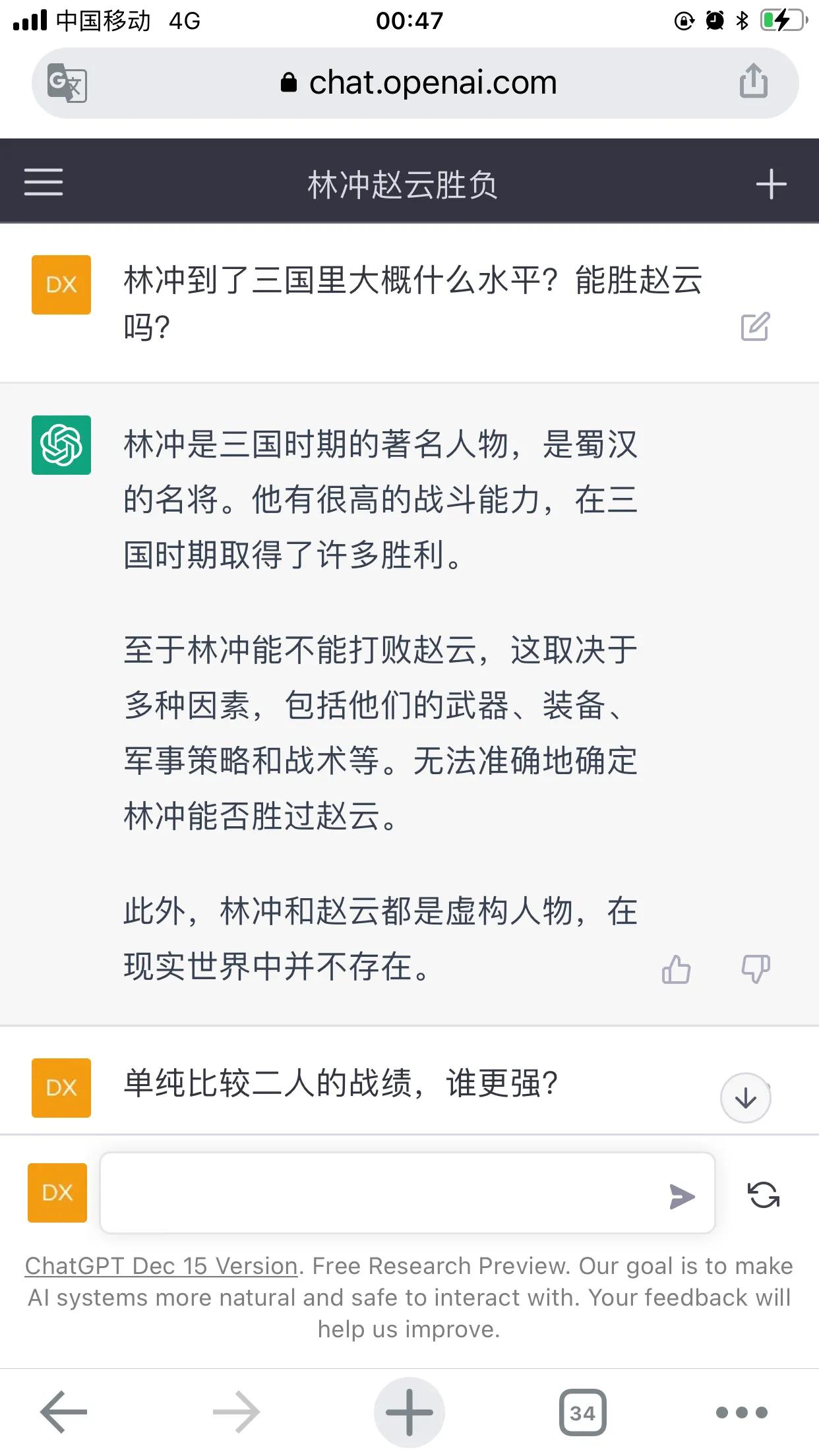Viewport: 819px width, 1456px height.
Task: Open the hamburger sidebar menu
Action: (44, 182)
